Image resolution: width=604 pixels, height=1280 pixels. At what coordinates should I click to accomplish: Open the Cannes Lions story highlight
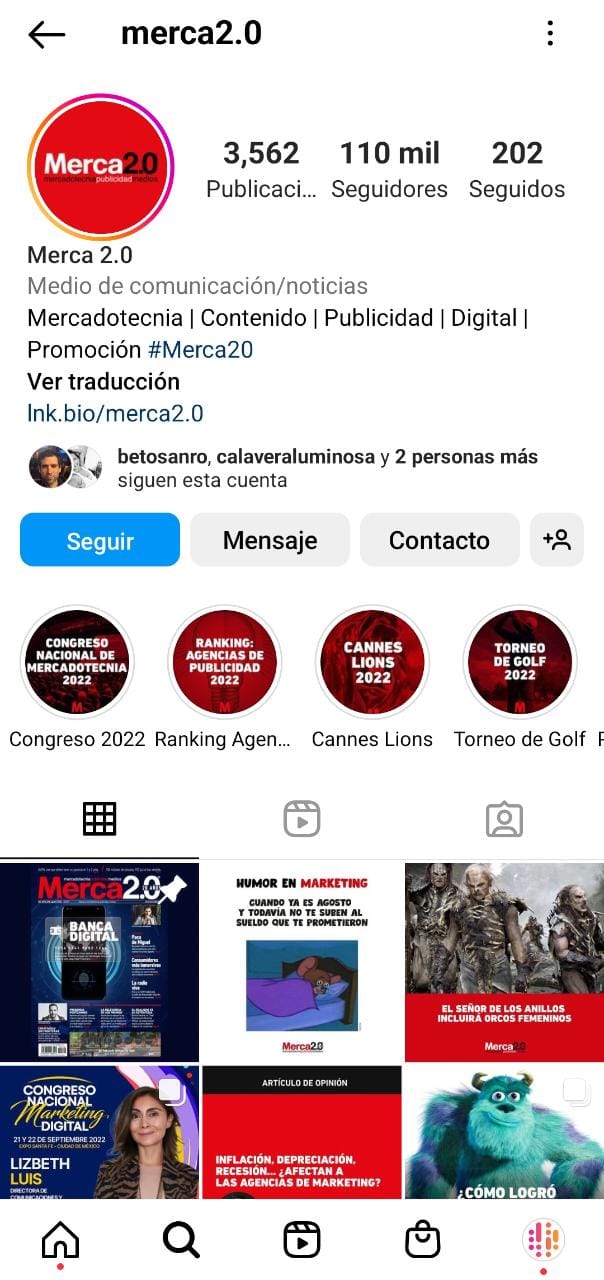(372, 662)
